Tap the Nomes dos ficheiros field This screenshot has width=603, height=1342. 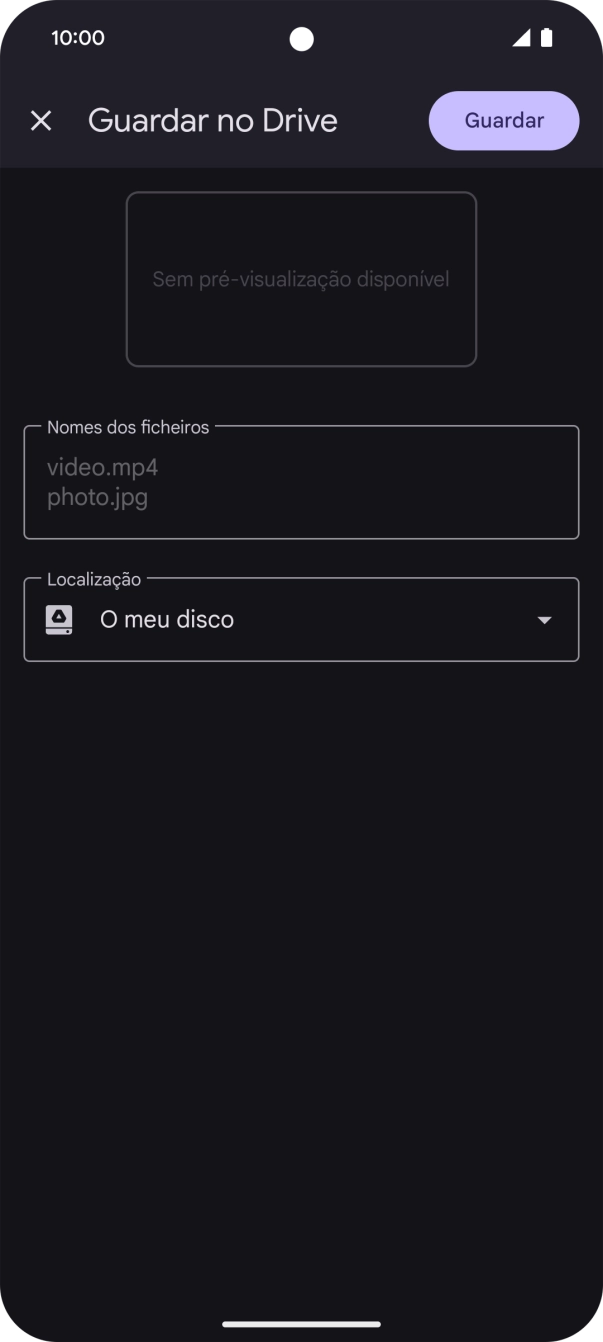(301, 483)
